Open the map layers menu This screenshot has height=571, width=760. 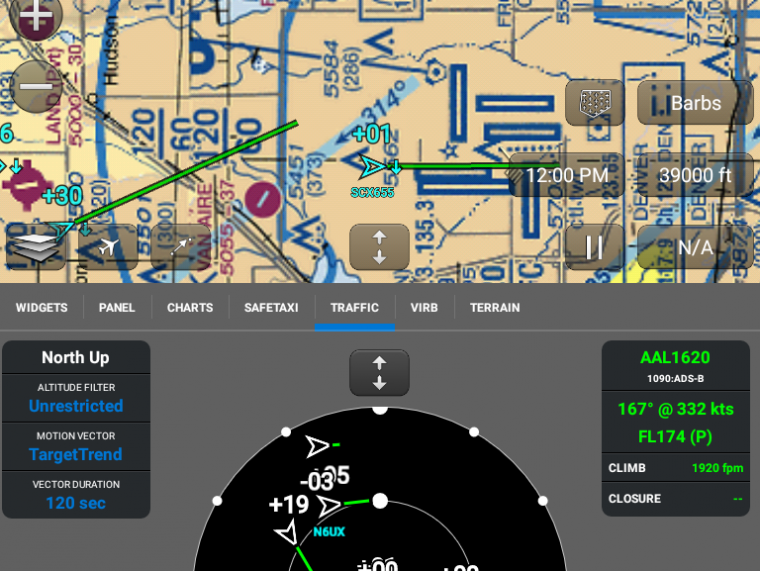[35, 247]
